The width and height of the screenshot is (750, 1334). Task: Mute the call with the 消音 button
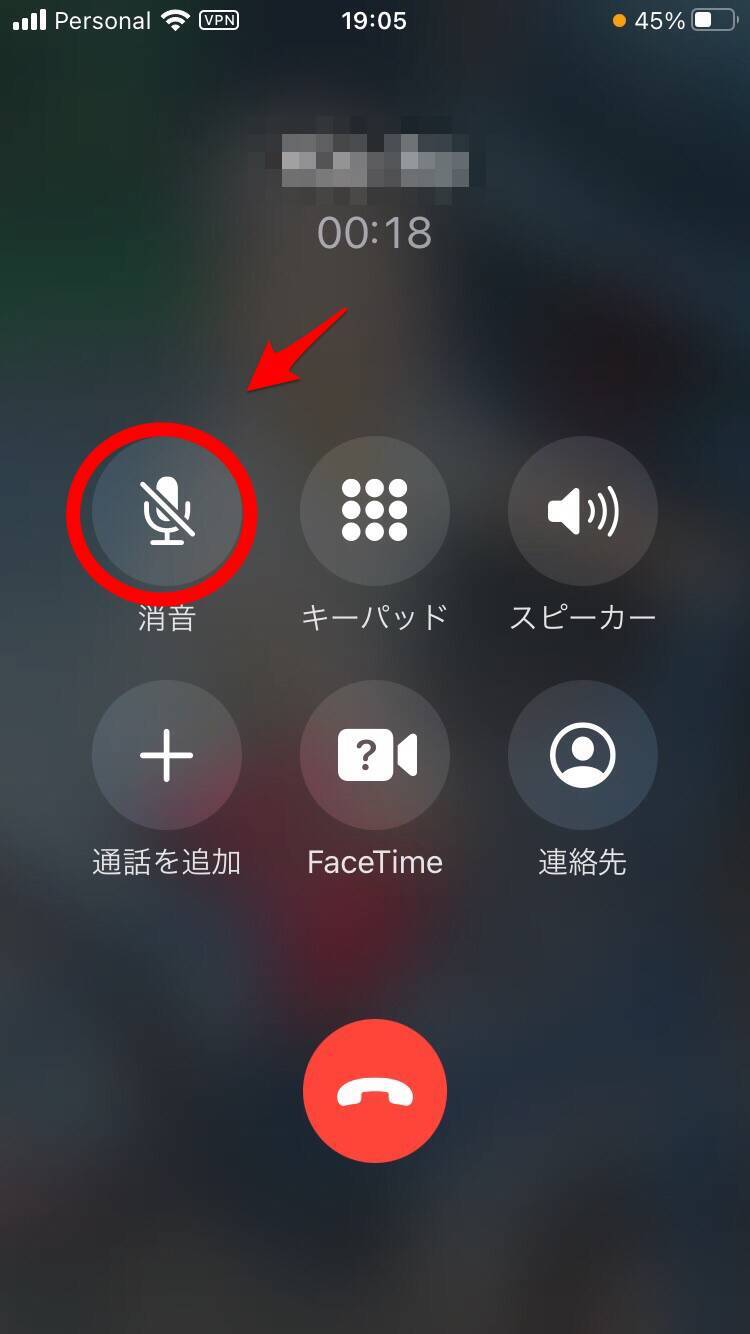[x=167, y=512]
